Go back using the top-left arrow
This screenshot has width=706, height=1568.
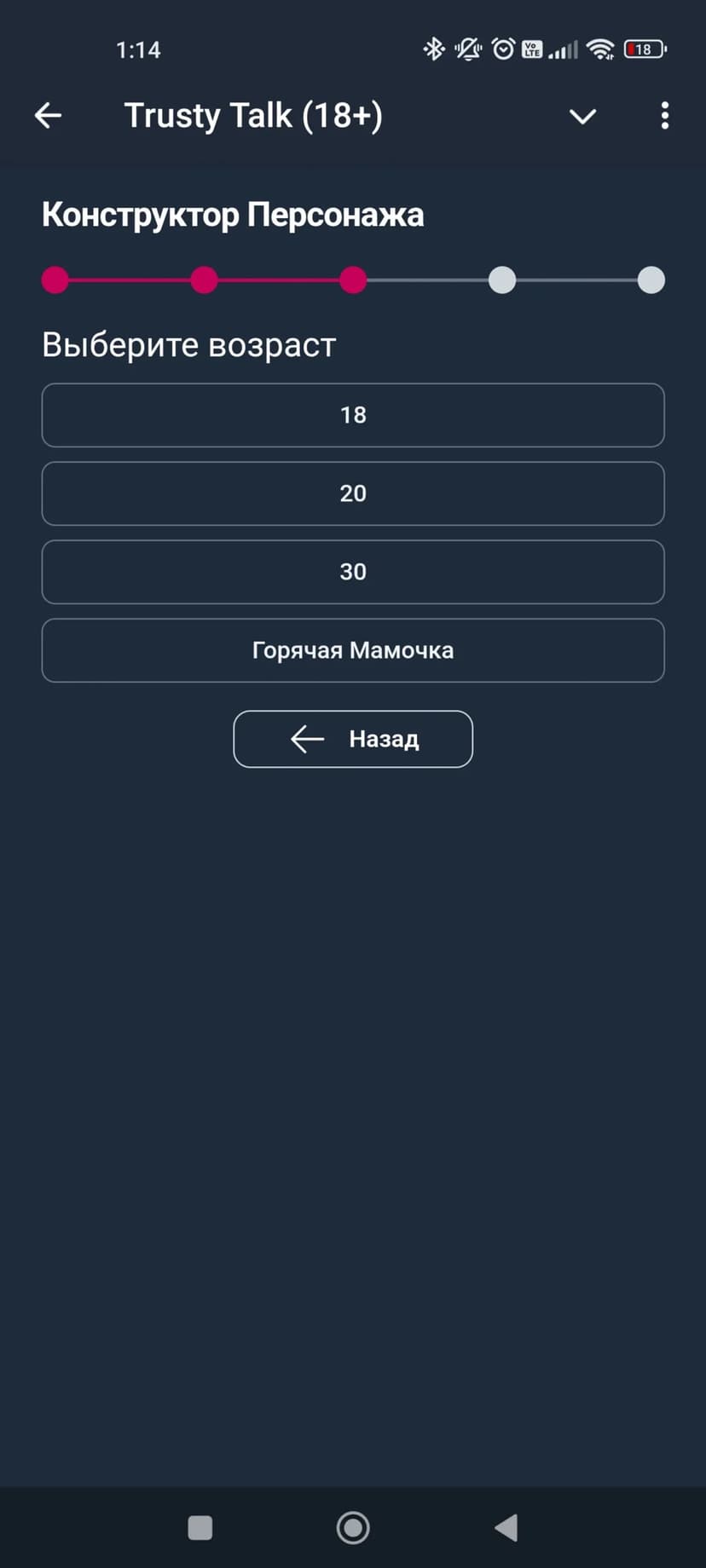[49, 115]
